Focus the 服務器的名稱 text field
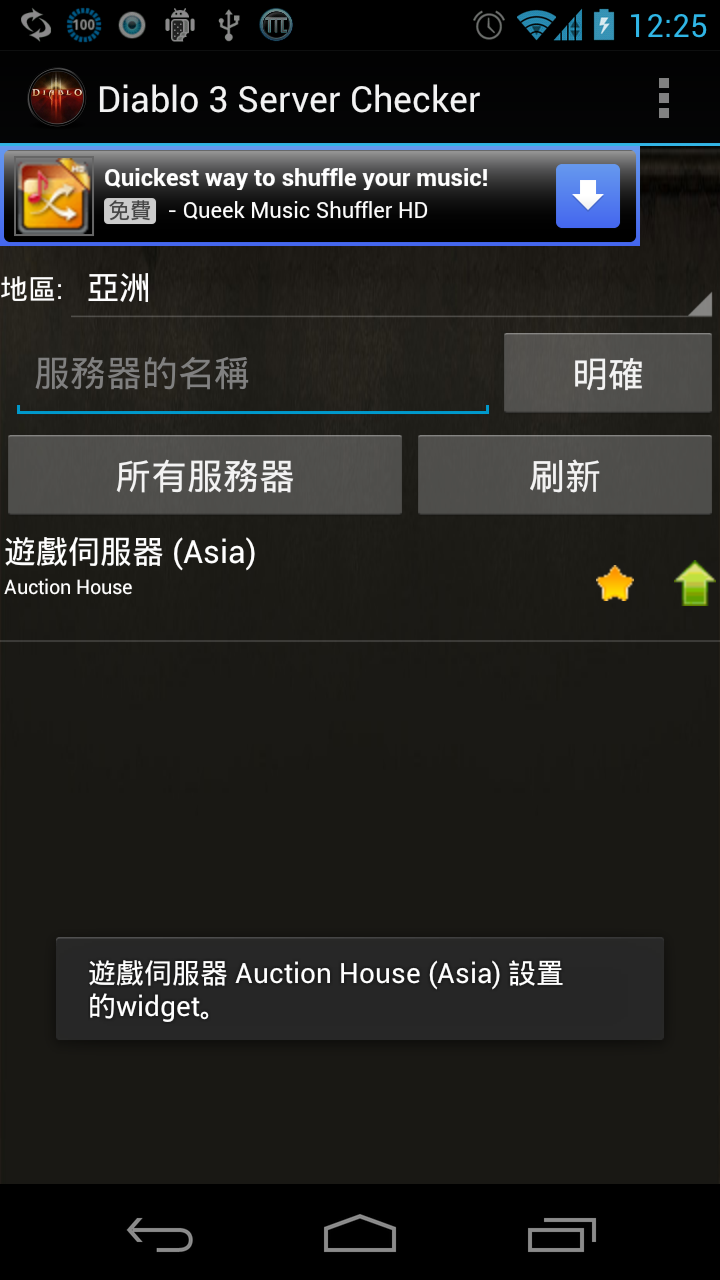The image size is (720, 1280). (x=252, y=375)
